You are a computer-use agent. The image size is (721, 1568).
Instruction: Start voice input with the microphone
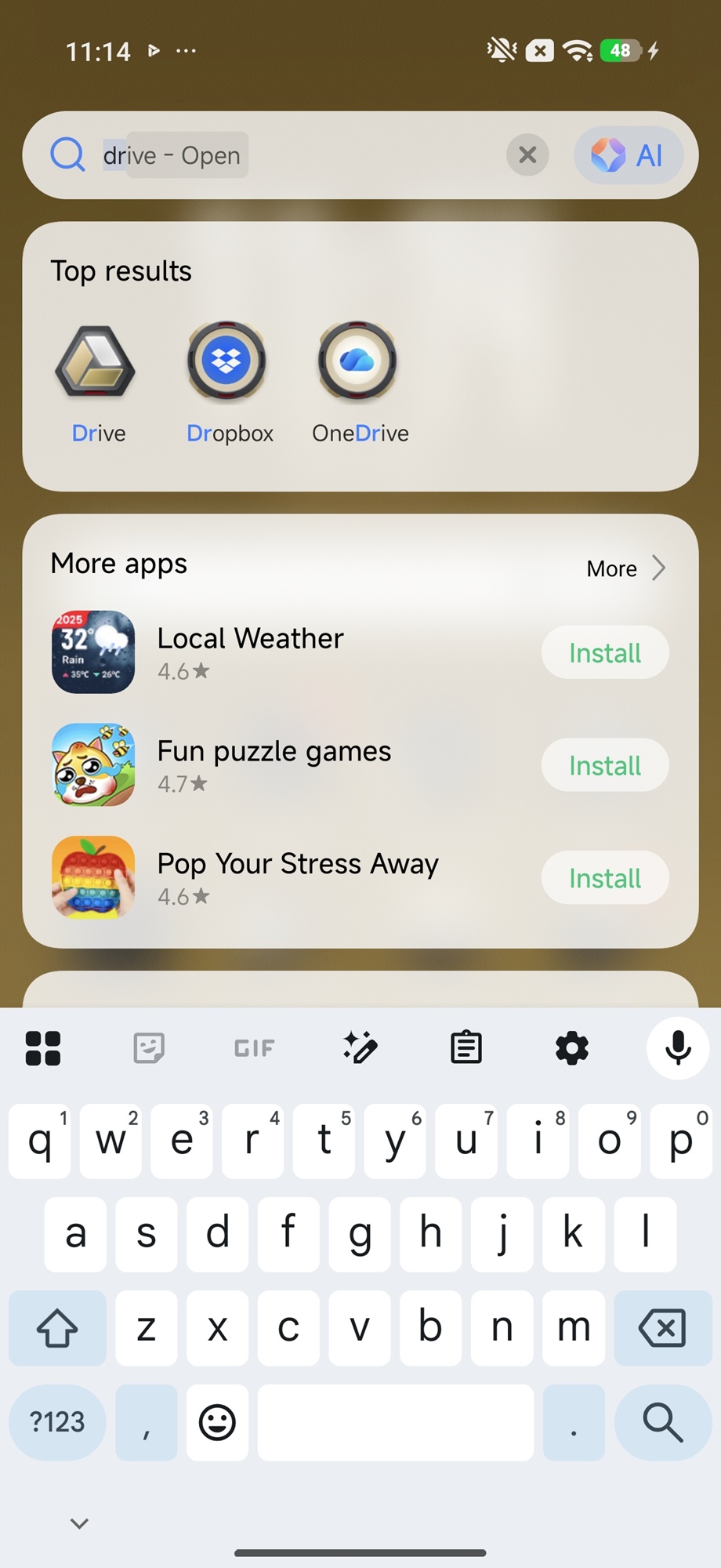pos(678,1047)
